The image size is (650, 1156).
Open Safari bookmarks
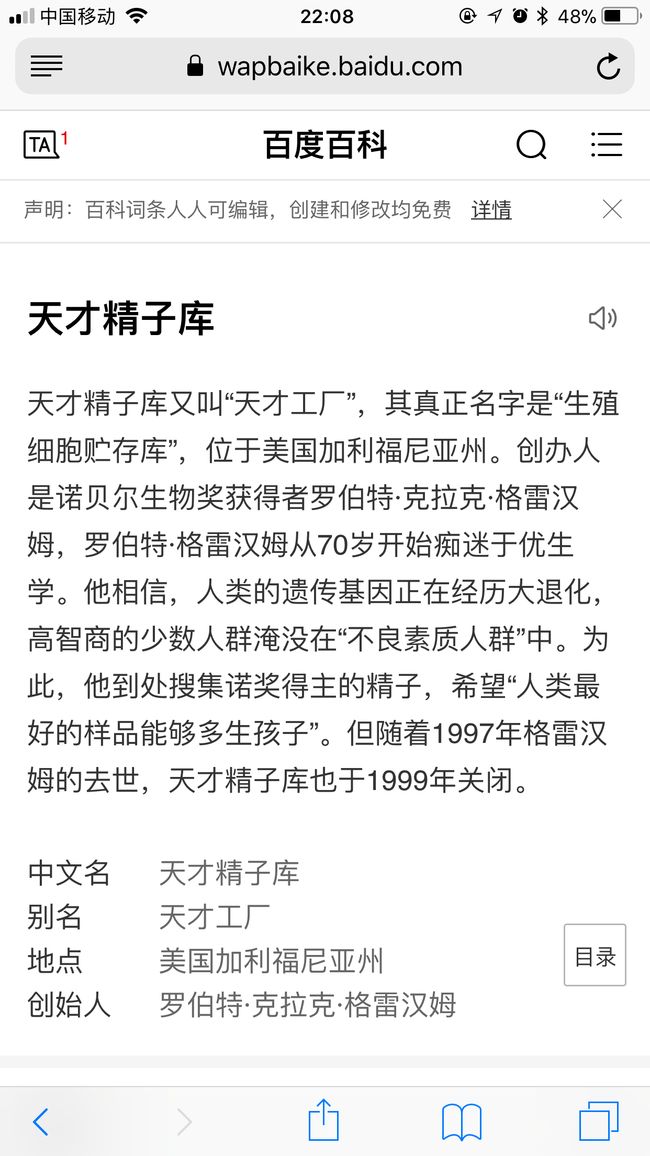(x=461, y=1122)
